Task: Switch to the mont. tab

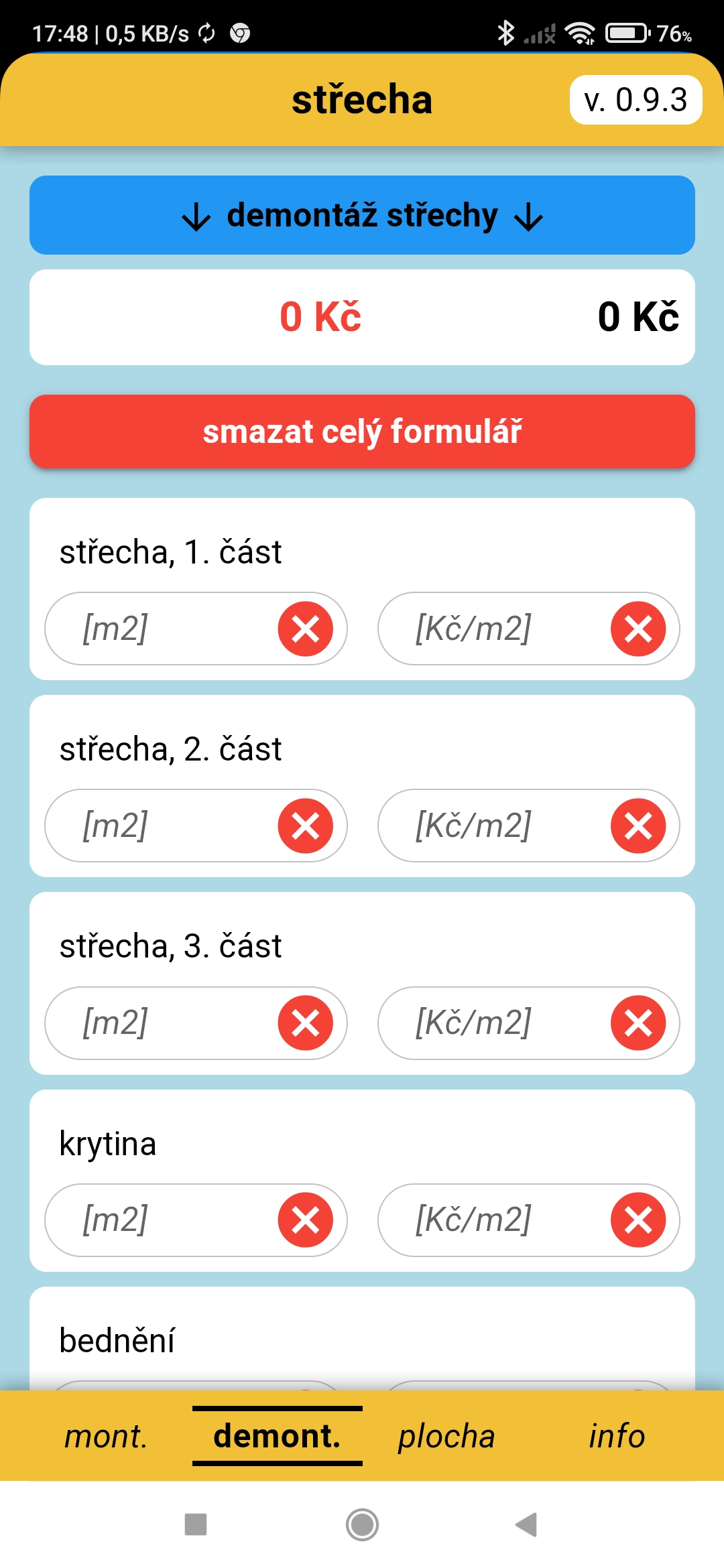Action: tap(106, 1436)
